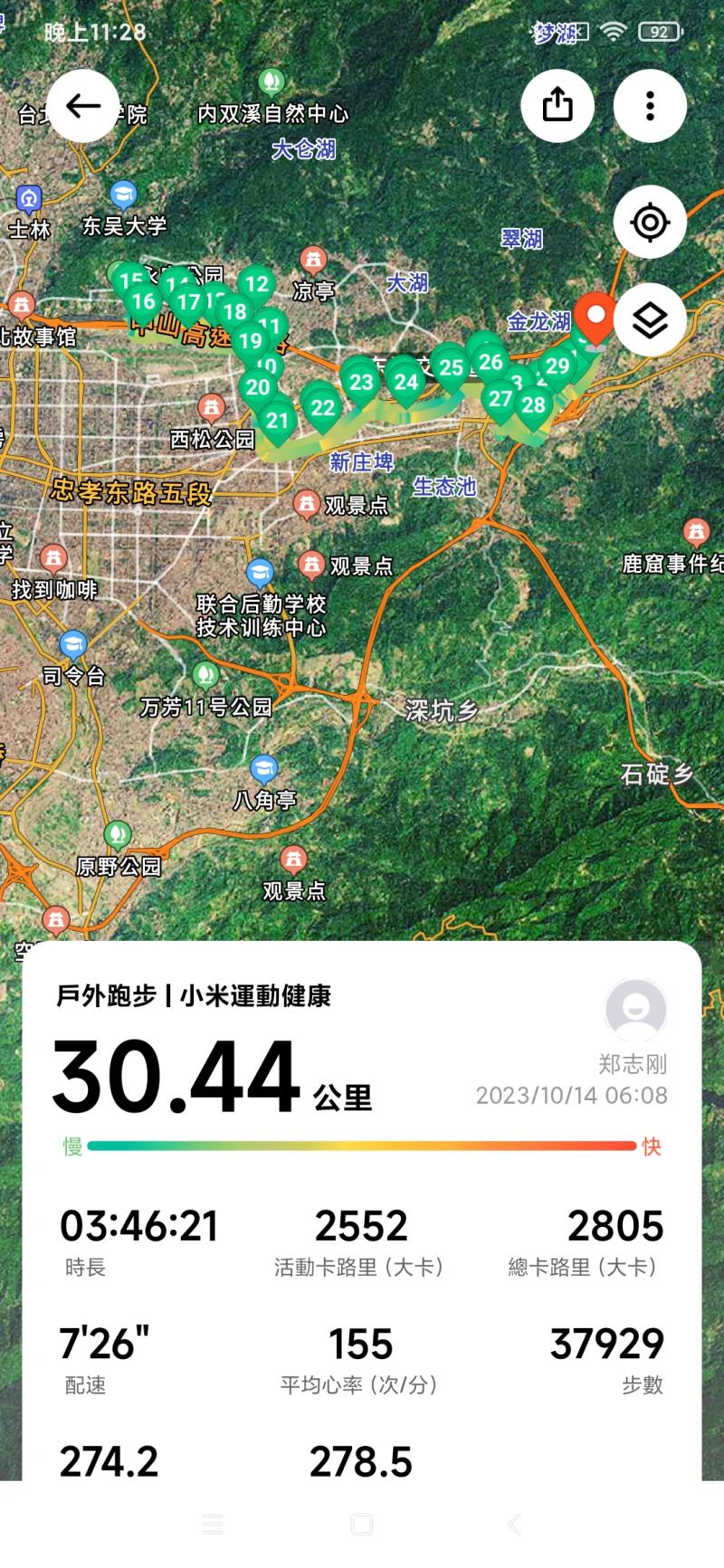Tap the system home button

coord(362,1525)
